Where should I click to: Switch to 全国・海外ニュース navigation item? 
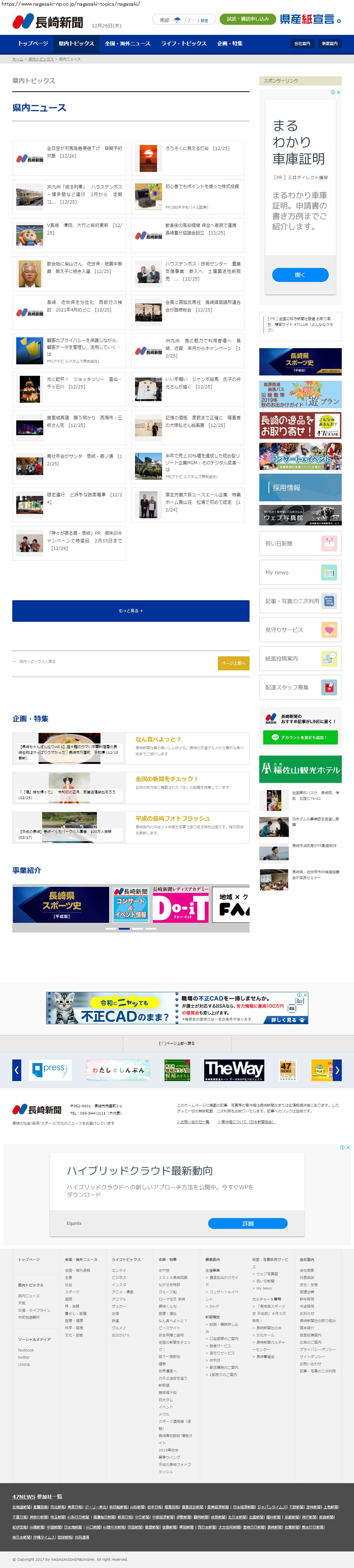(x=127, y=44)
